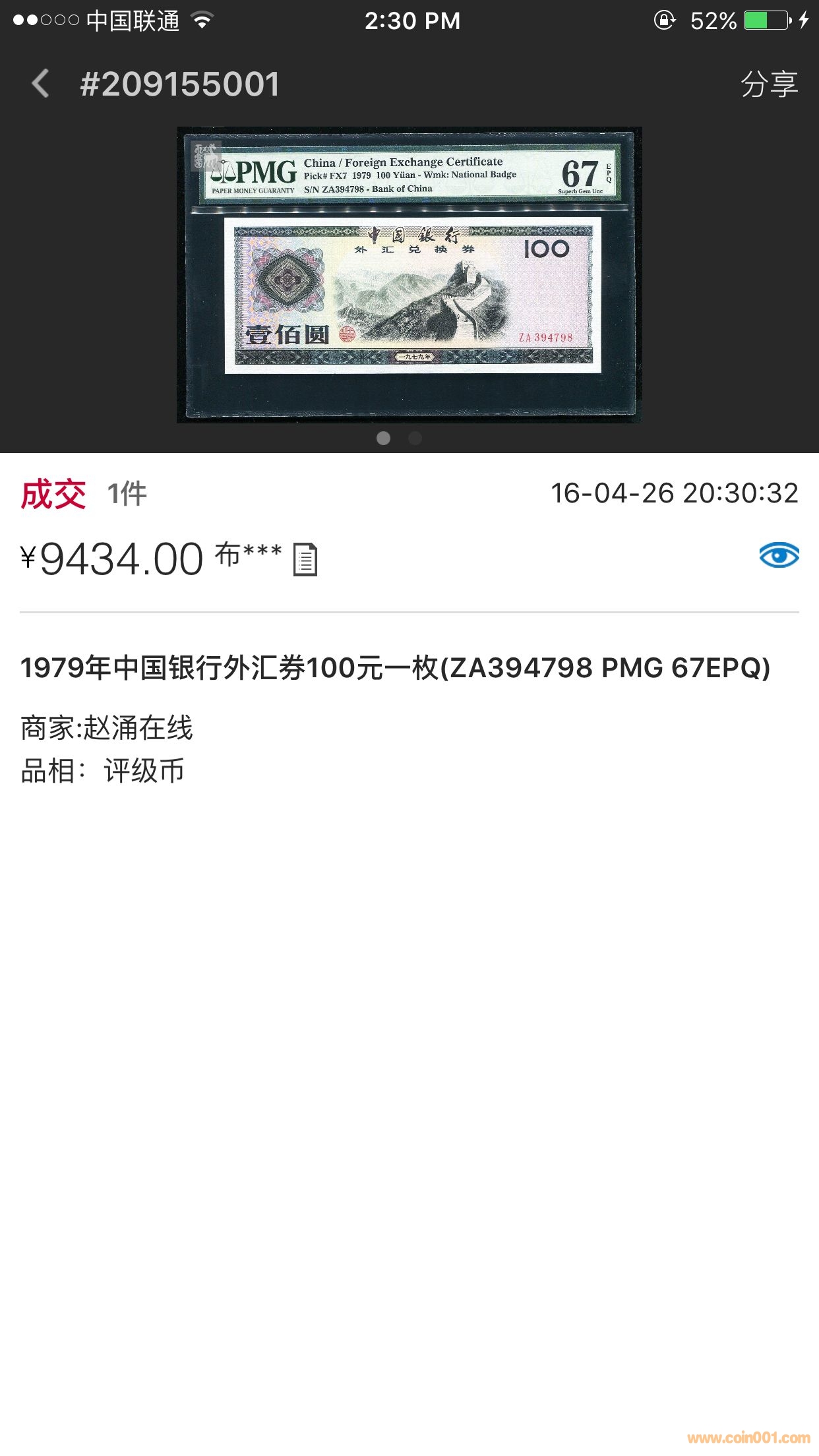This screenshot has width=819, height=1456.
Task: Jump to the second image dot
Action: (x=415, y=439)
